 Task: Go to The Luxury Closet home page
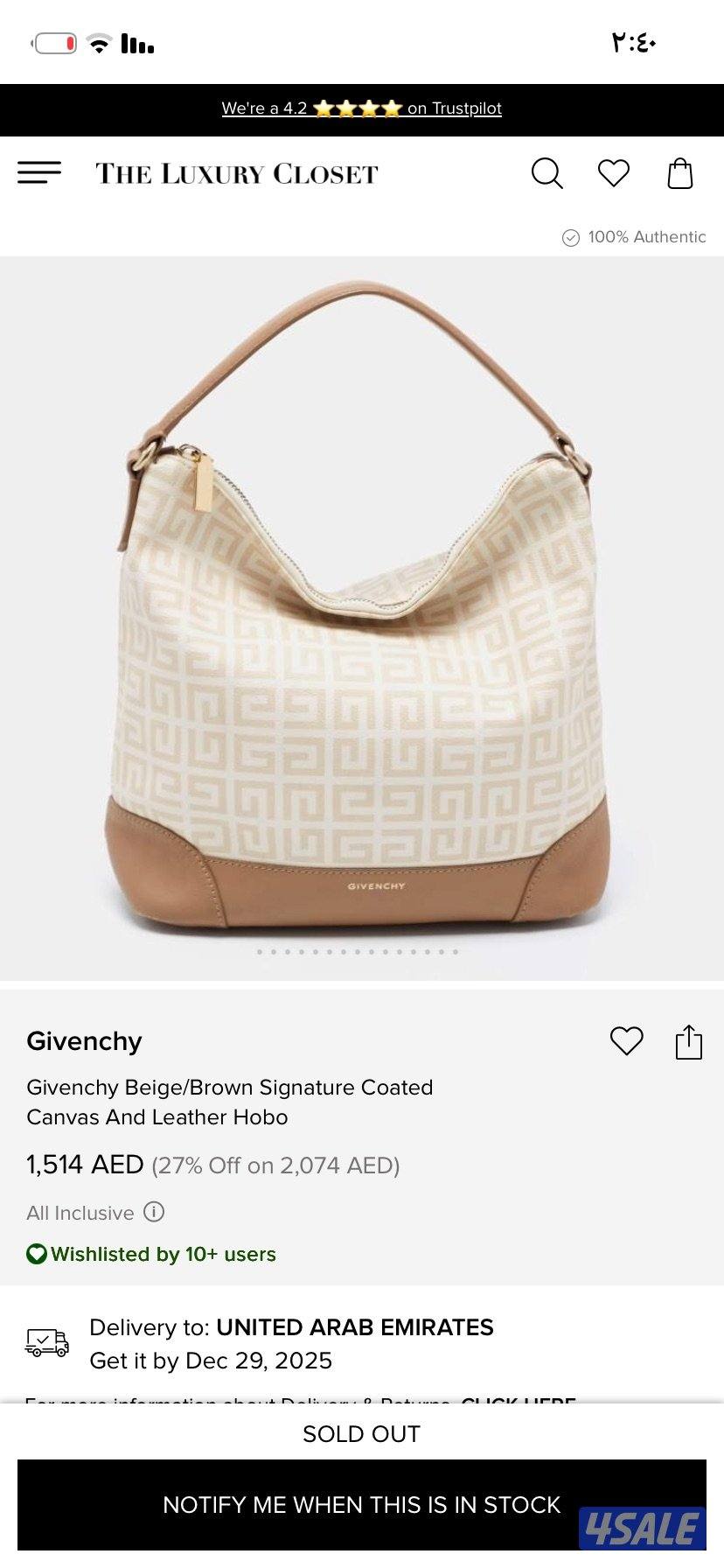(236, 173)
